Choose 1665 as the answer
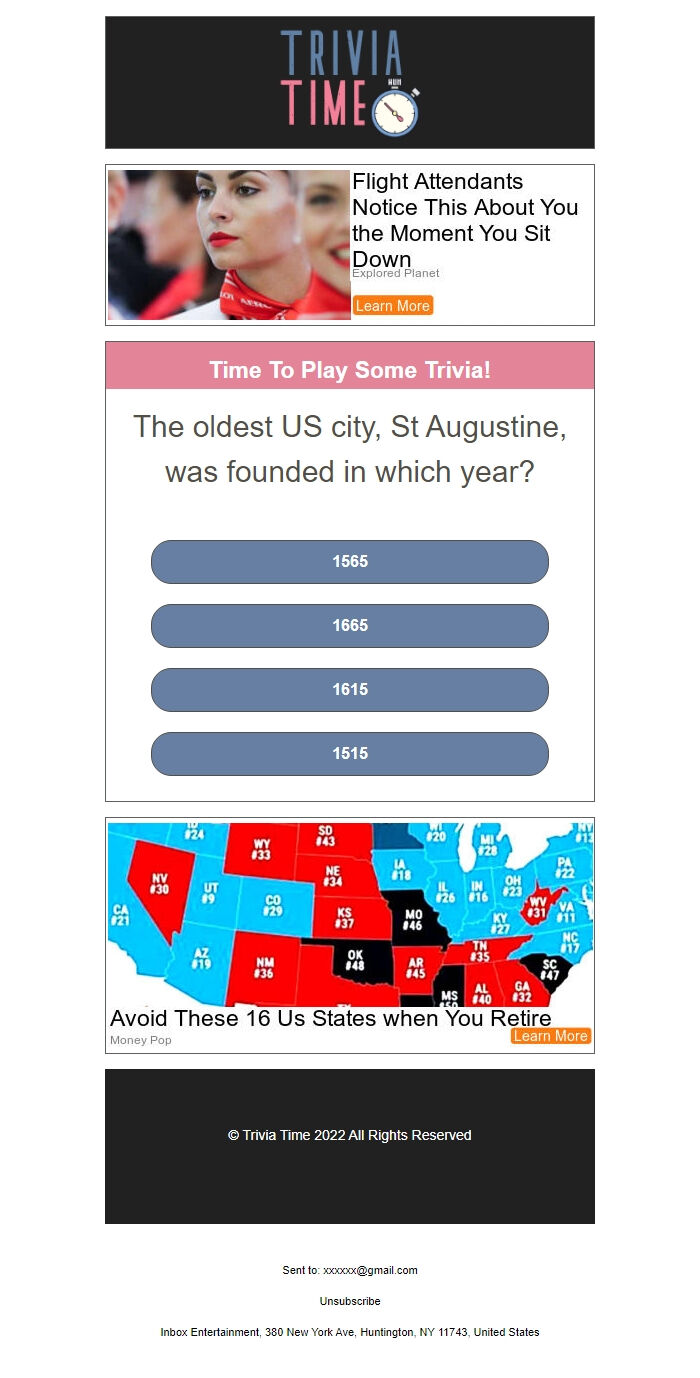 (350, 626)
